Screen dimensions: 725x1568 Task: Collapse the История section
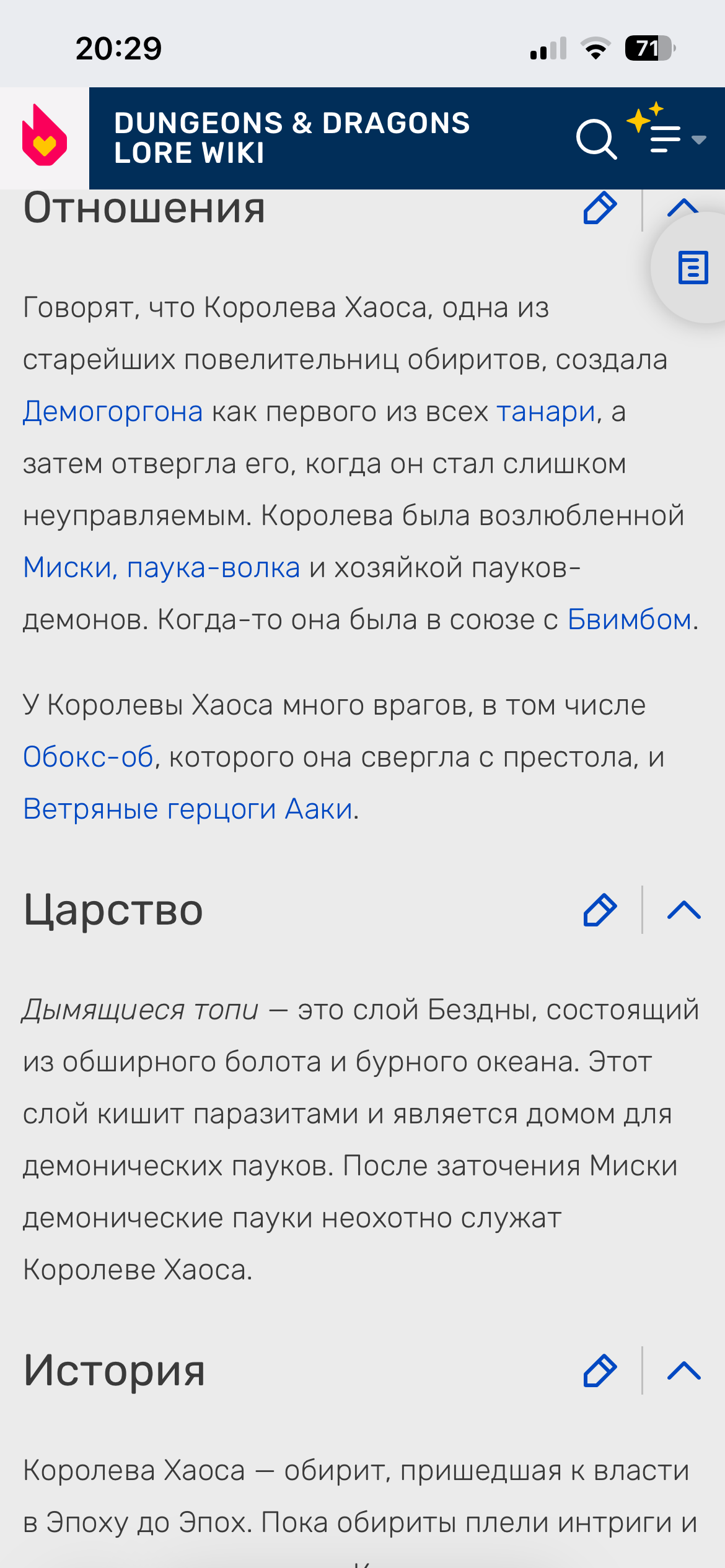pos(683,1370)
